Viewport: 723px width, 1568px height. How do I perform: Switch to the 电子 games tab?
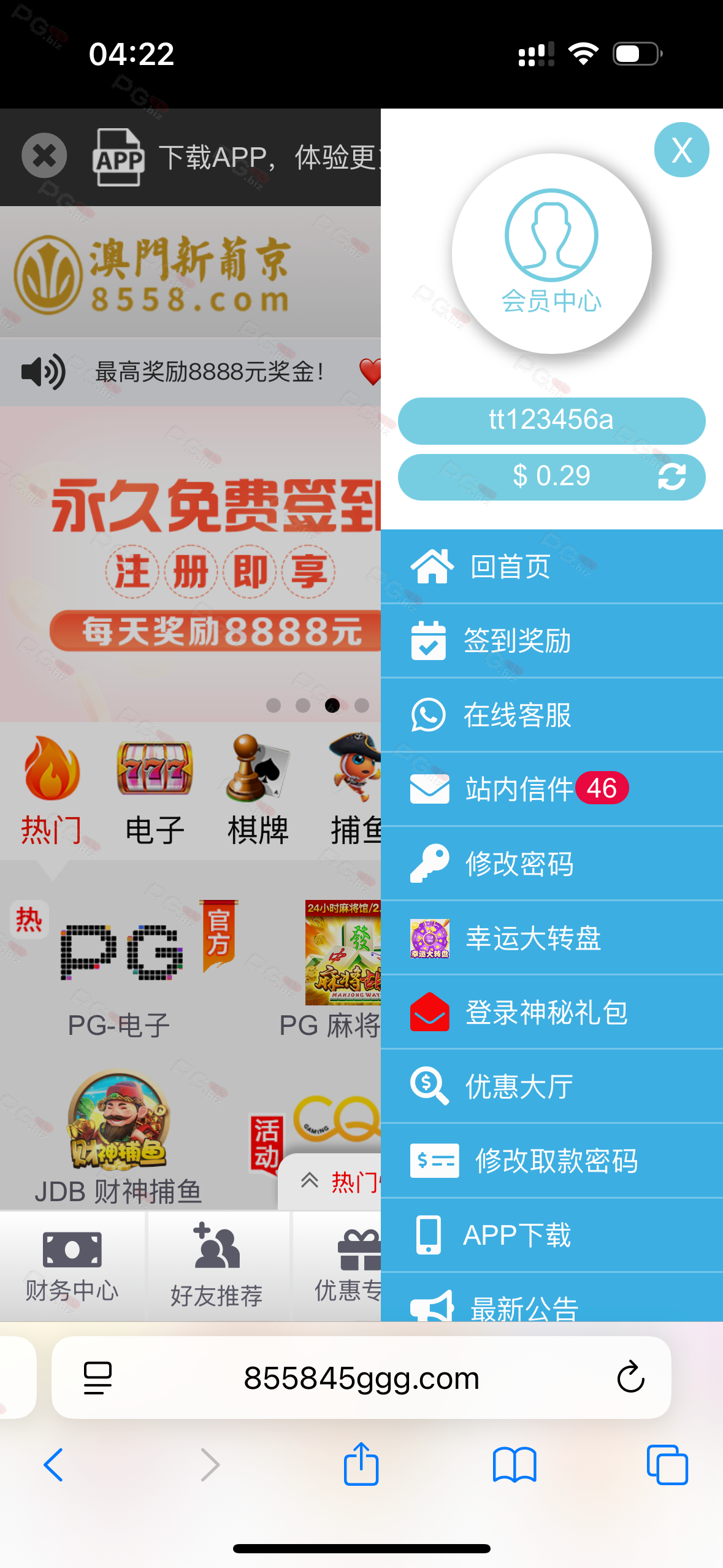tap(155, 791)
